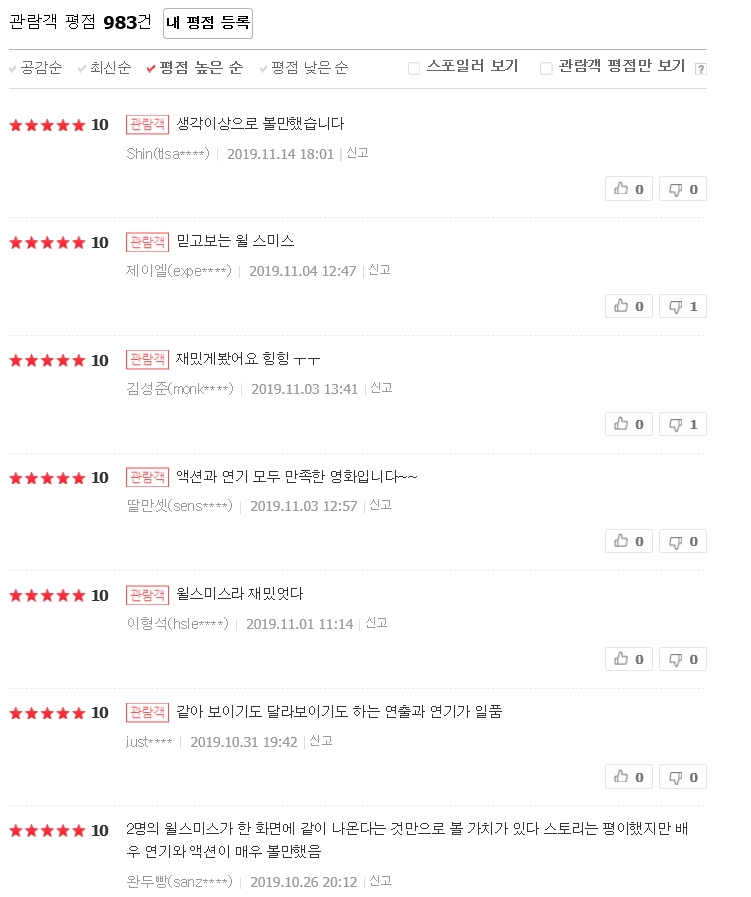
Task: Select 평점 높은 순 sorting
Action: (x=200, y=68)
